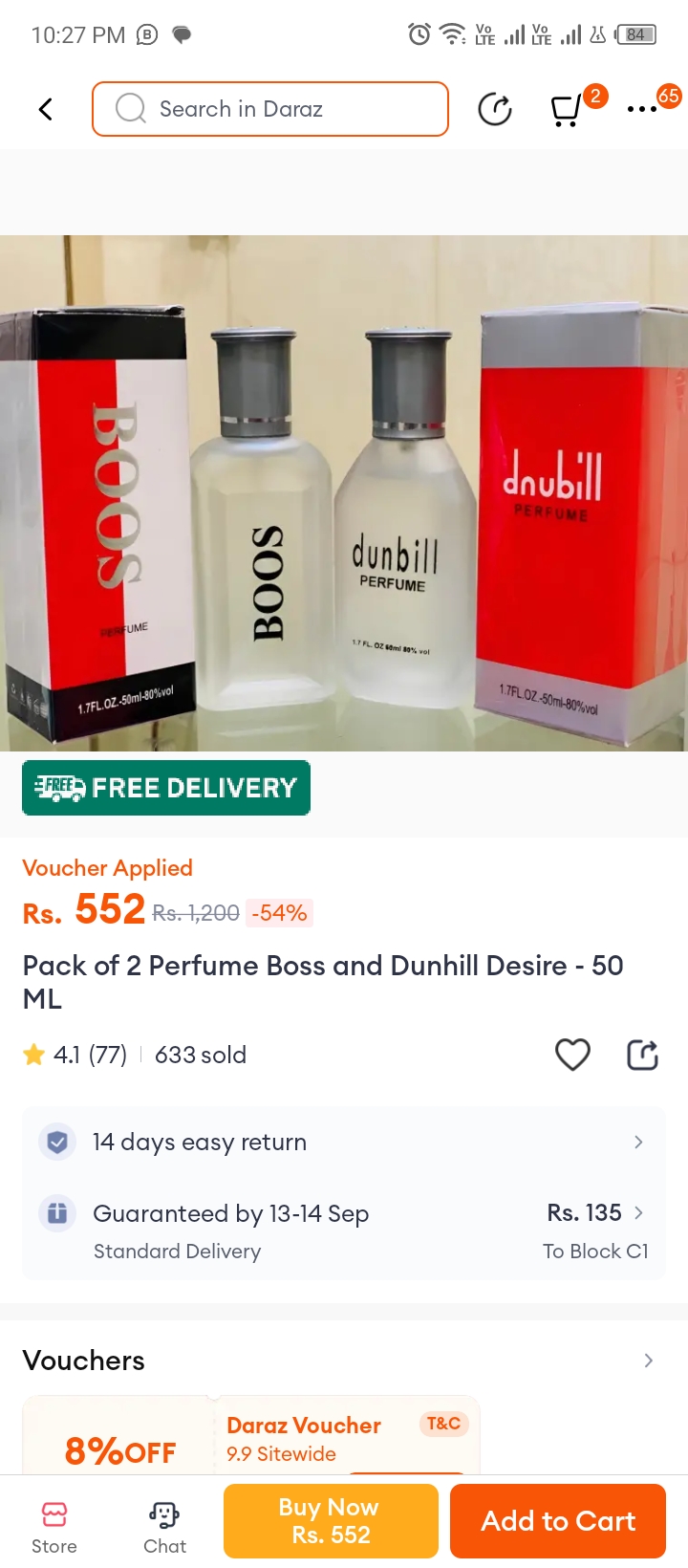Open 14 days easy return details
Screen dimensions: 688x1568
(344, 1142)
